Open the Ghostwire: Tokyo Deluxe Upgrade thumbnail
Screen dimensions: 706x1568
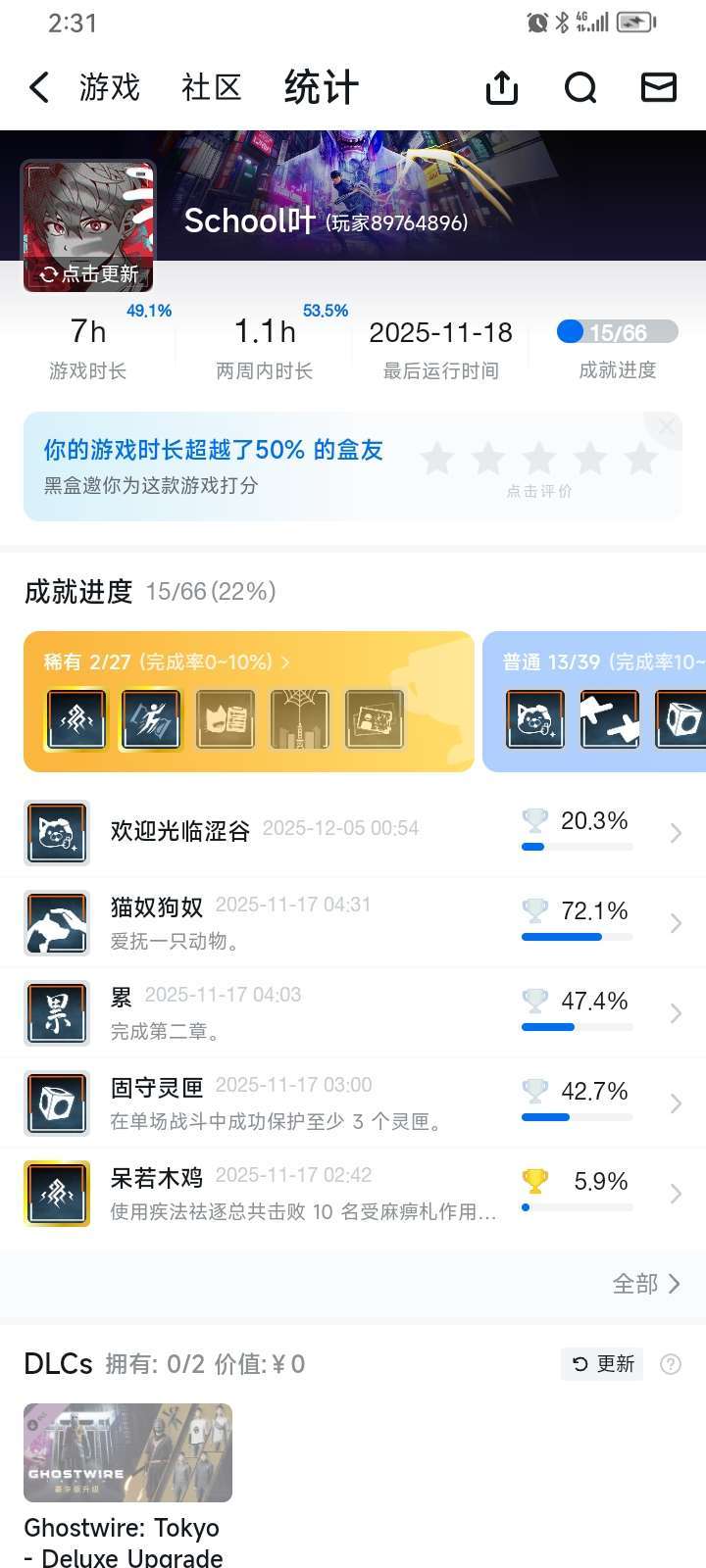click(127, 1452)
